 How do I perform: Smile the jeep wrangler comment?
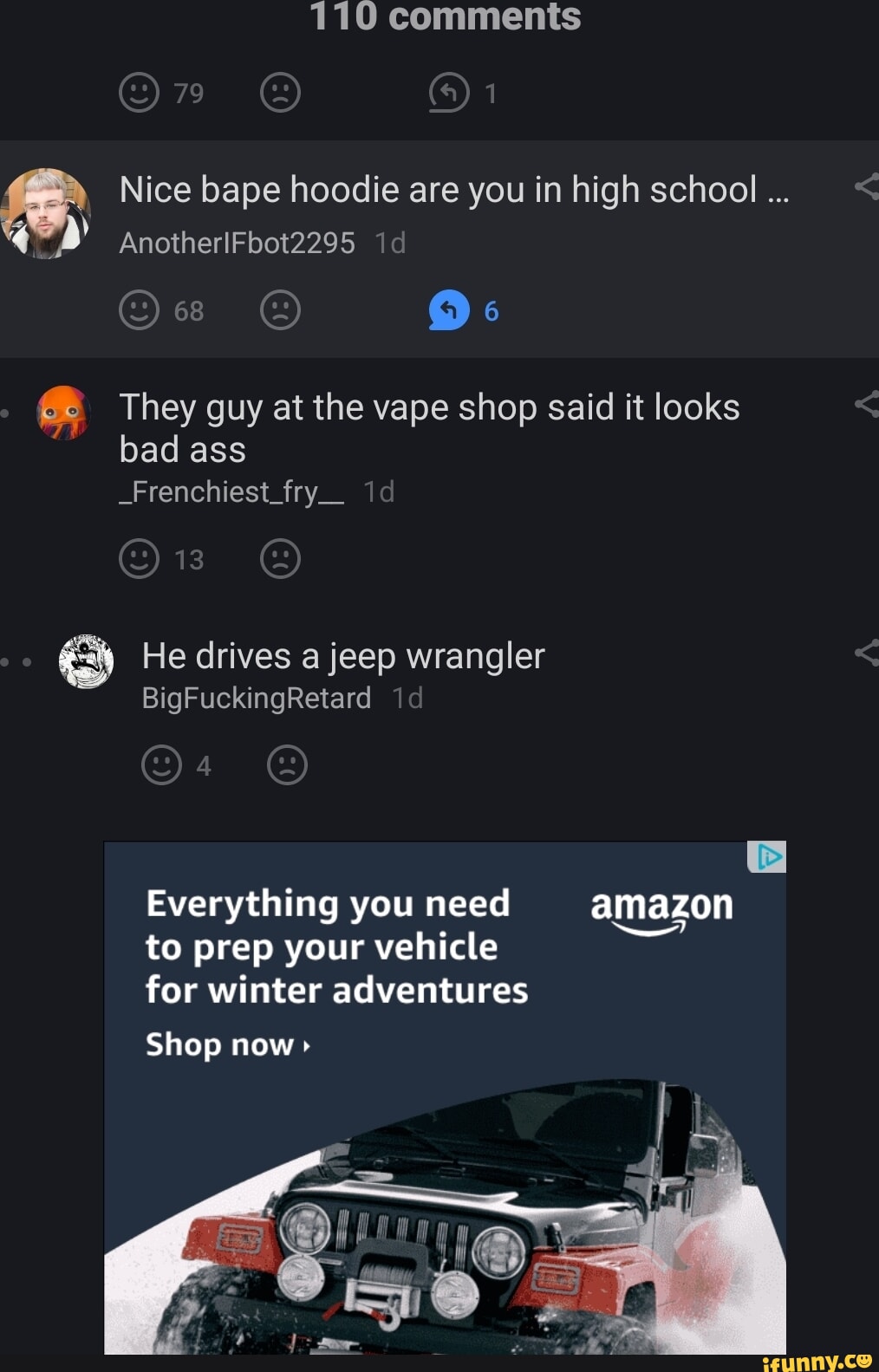pos(161,765)
